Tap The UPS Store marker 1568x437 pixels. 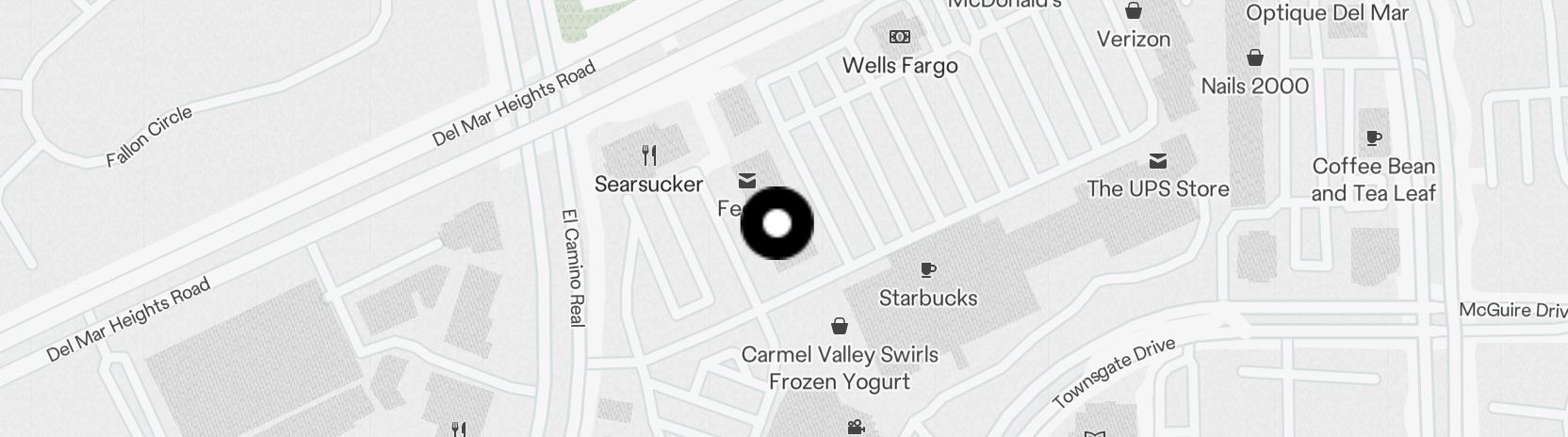[1157, 162]
